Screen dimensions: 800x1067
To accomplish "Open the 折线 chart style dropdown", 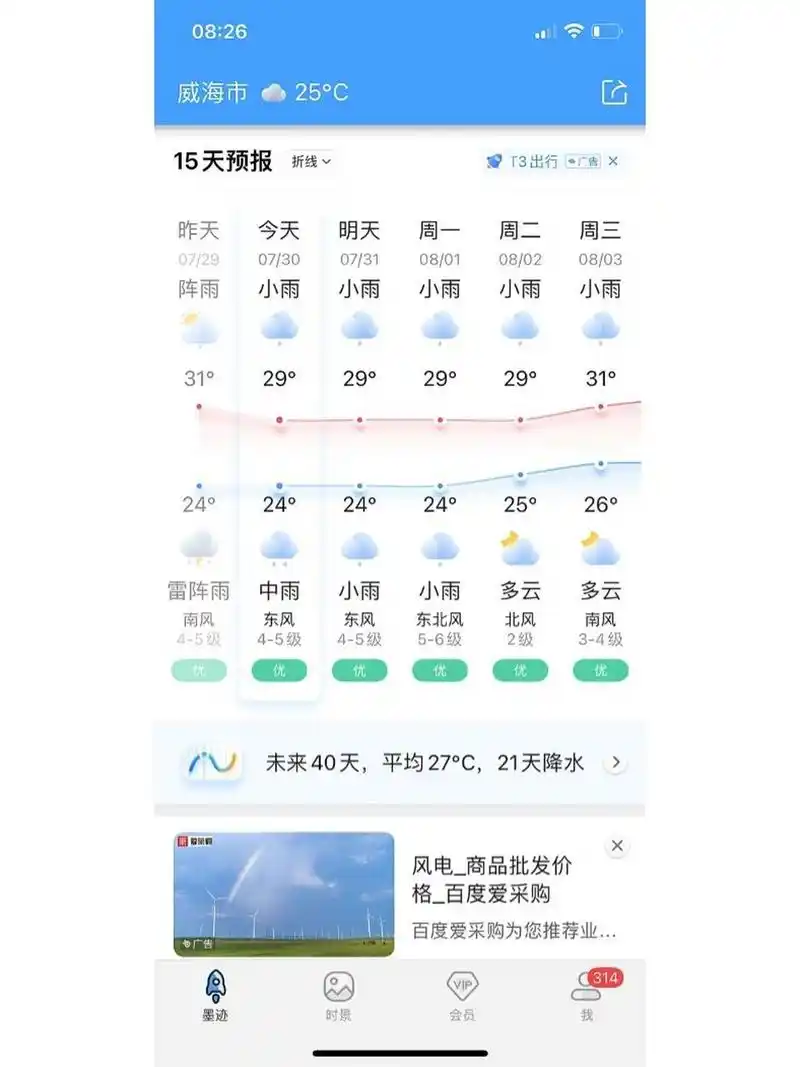I will click(x=308, y=162).
